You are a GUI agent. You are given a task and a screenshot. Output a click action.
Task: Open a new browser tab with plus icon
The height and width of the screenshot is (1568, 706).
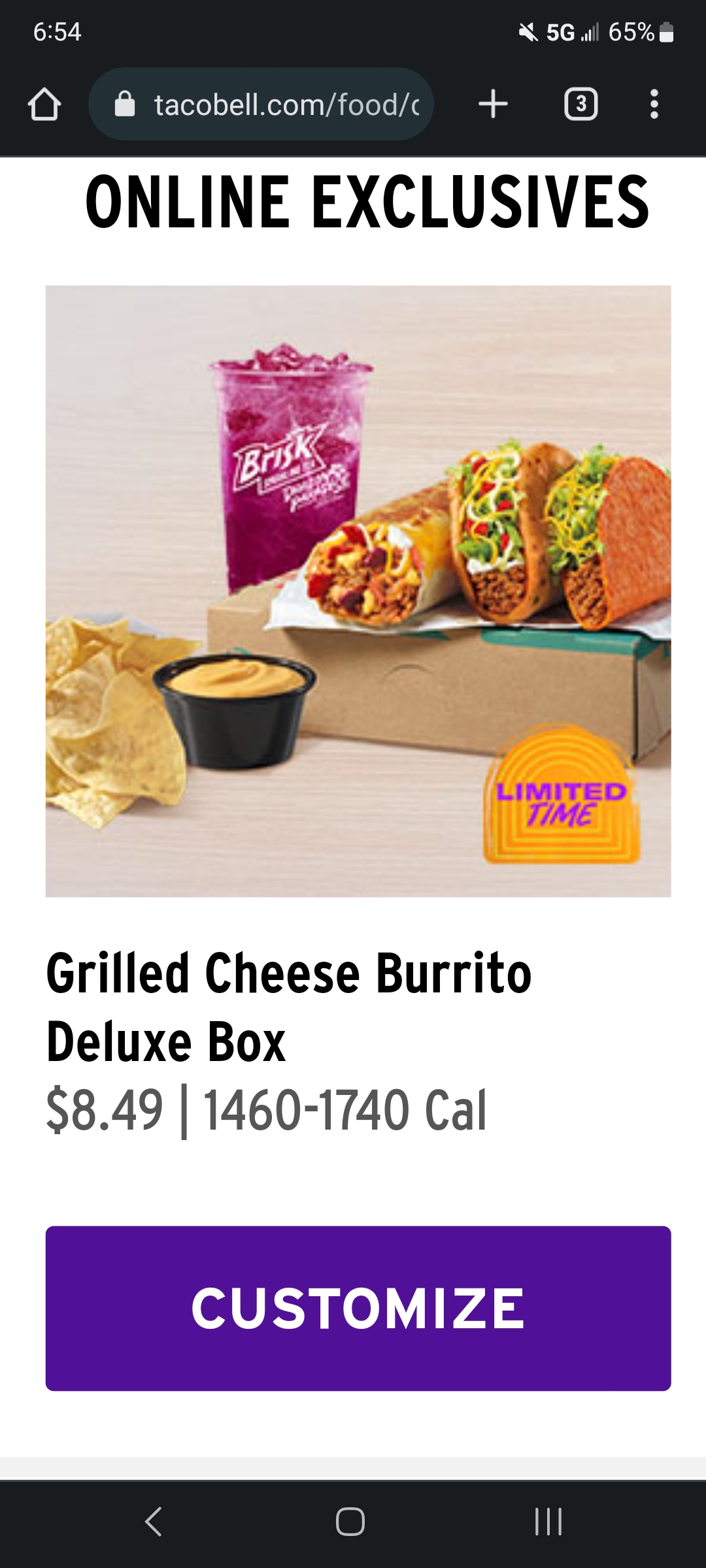click(x=494, y=103)
